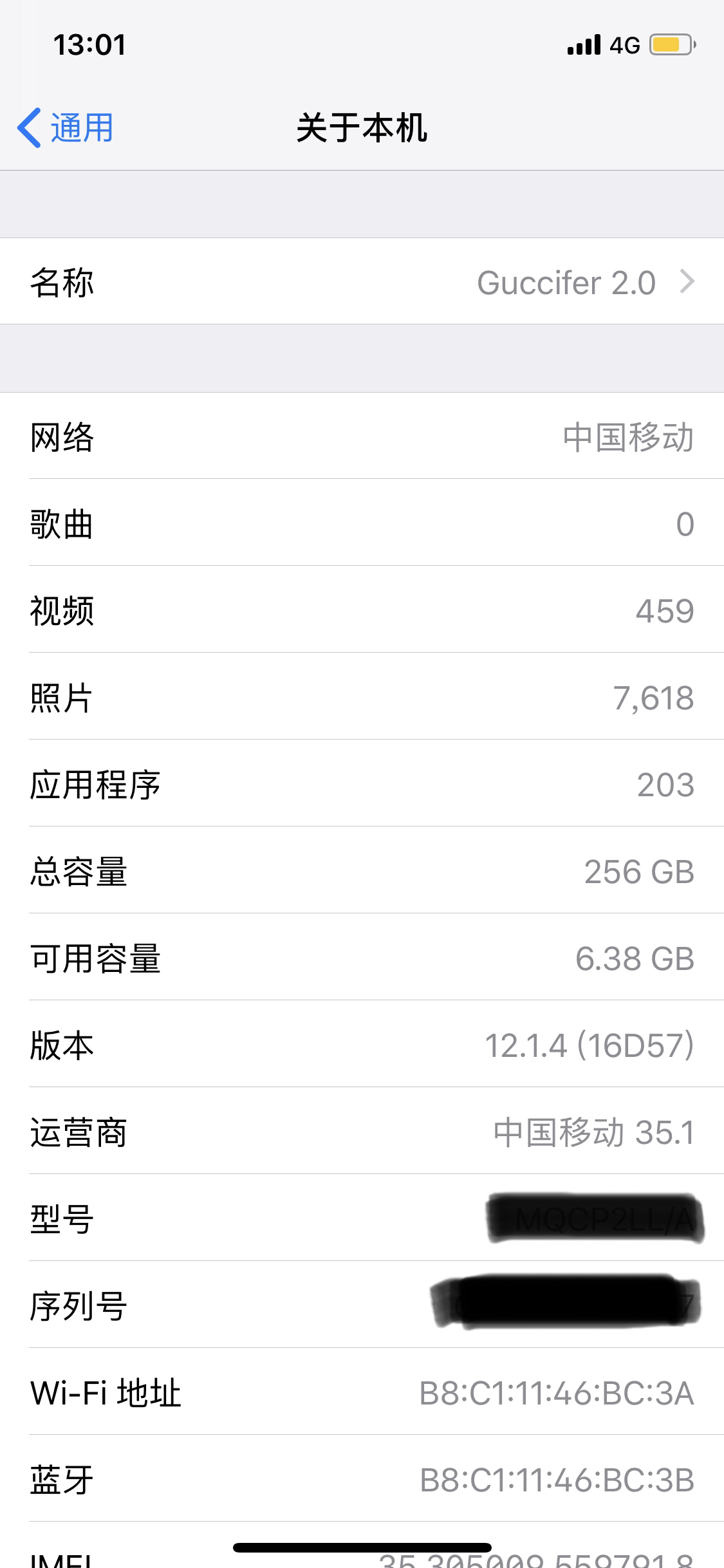Go back to 通用 settings
This screenshot has height=1568, width=724.
(x=66, y=127)
